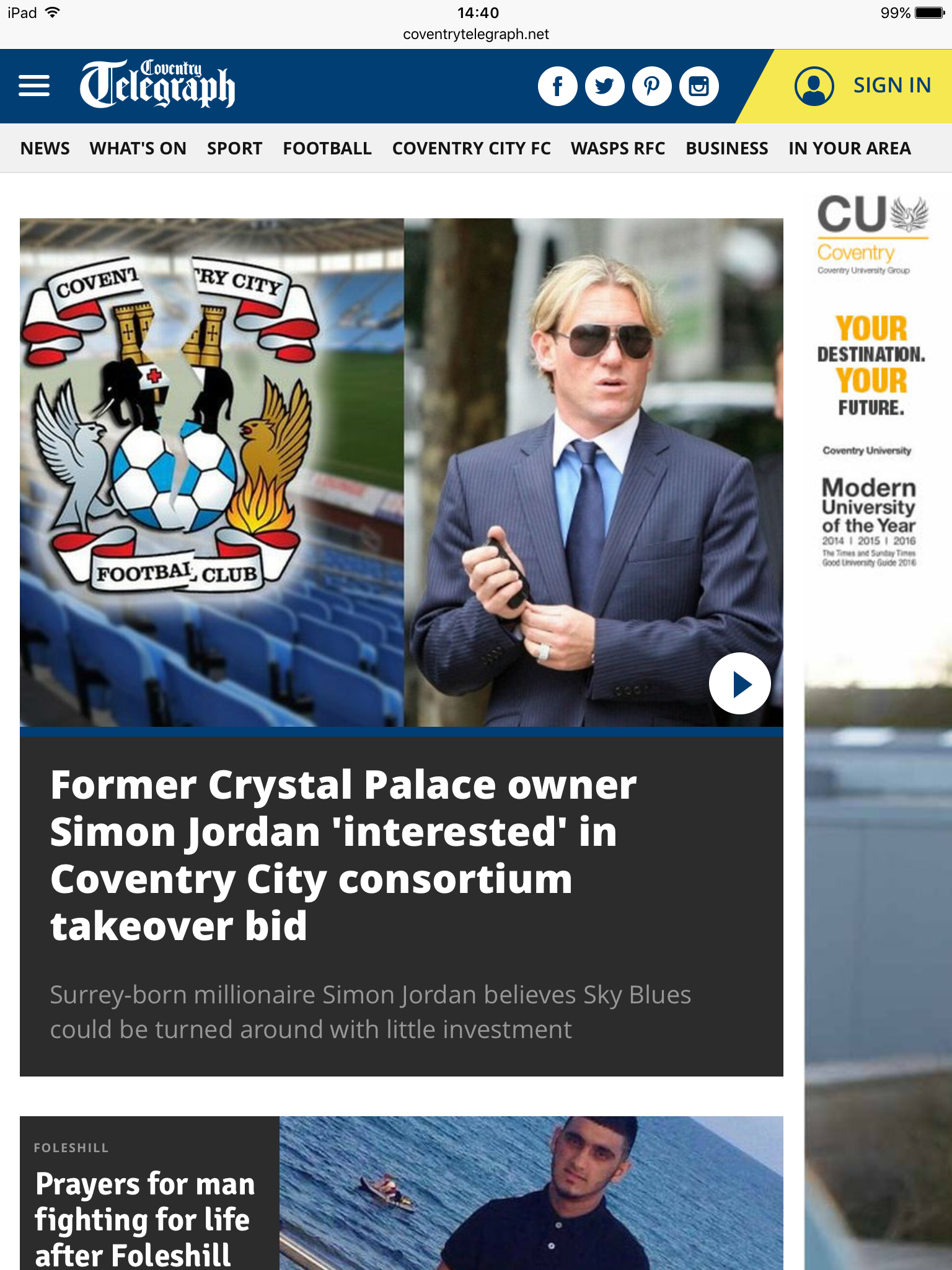Open the Facebook page link
Screen dimensions: 952x1270
pos(557,86)
